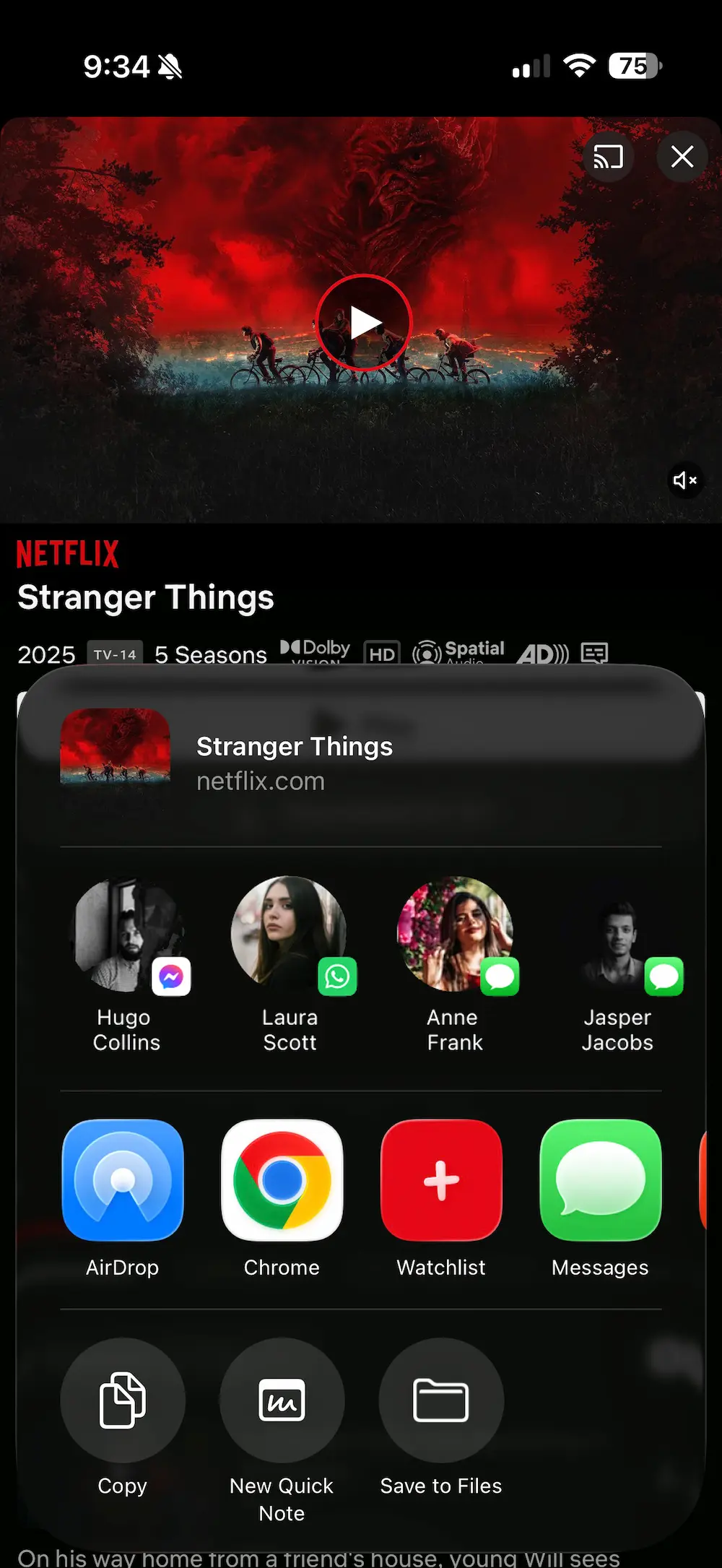Viewport: 722px width, 1568px height.
Task: Cast the trailer to a TV
Action: tap(608, 157)
